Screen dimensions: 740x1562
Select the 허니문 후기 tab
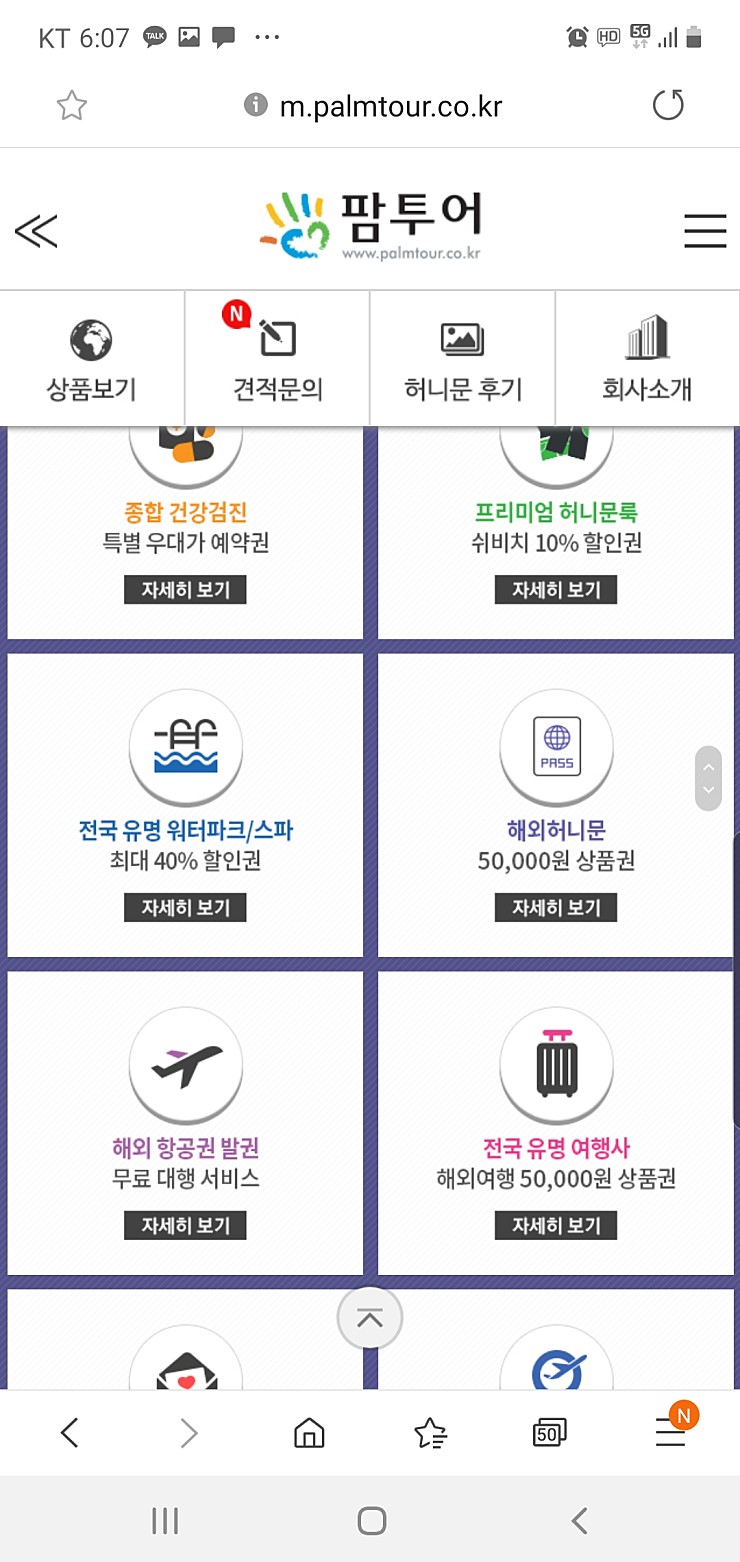(463, 360)
